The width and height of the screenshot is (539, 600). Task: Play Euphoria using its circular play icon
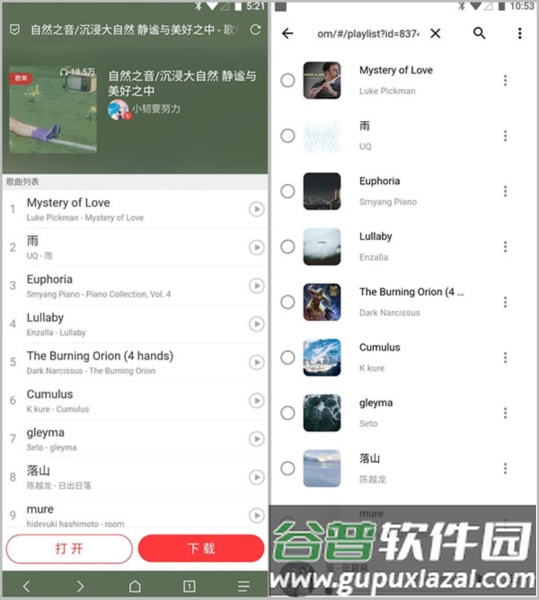pos(257,286)
